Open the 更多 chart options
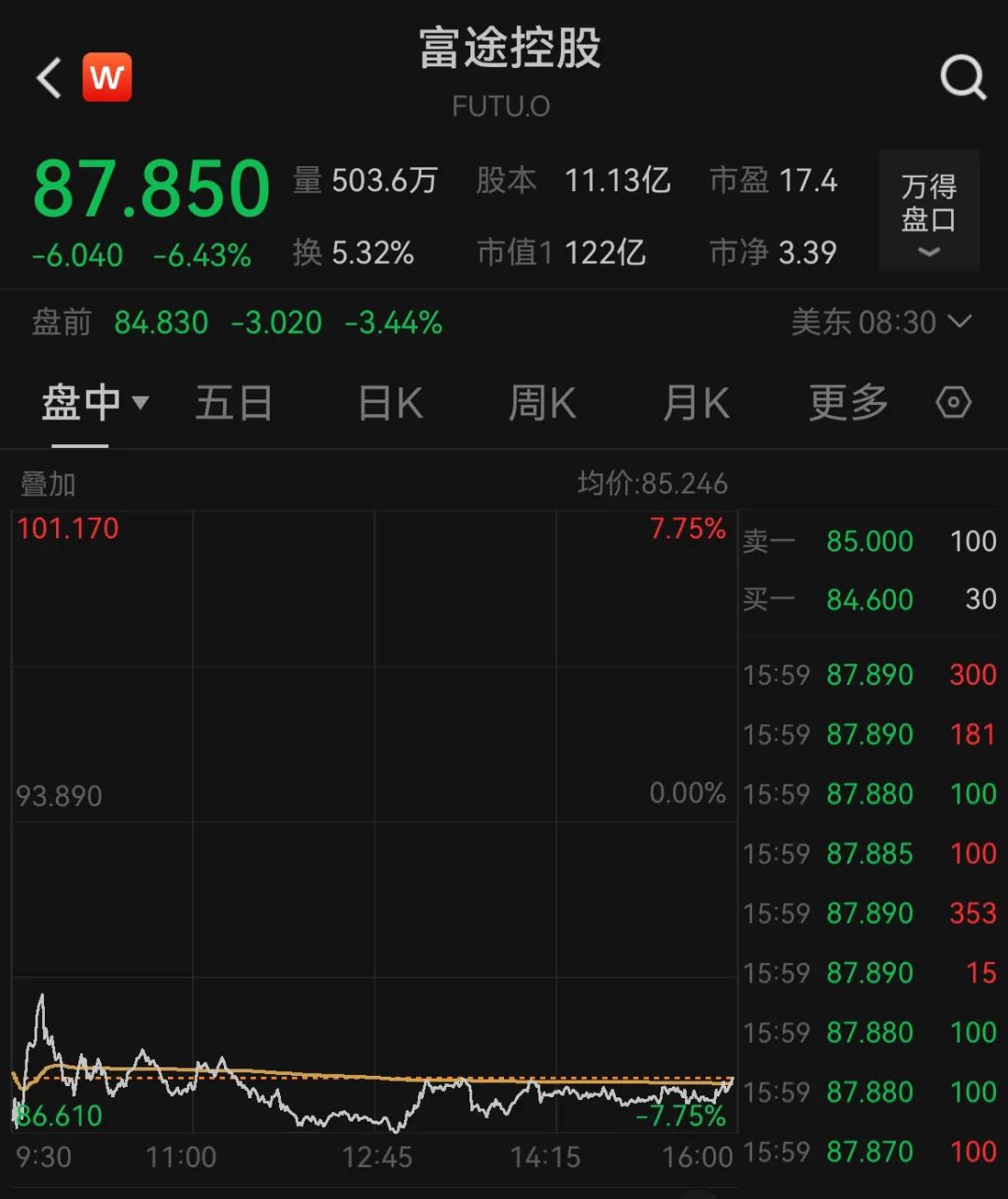The image size is (1008, 1199). point(847,403)
